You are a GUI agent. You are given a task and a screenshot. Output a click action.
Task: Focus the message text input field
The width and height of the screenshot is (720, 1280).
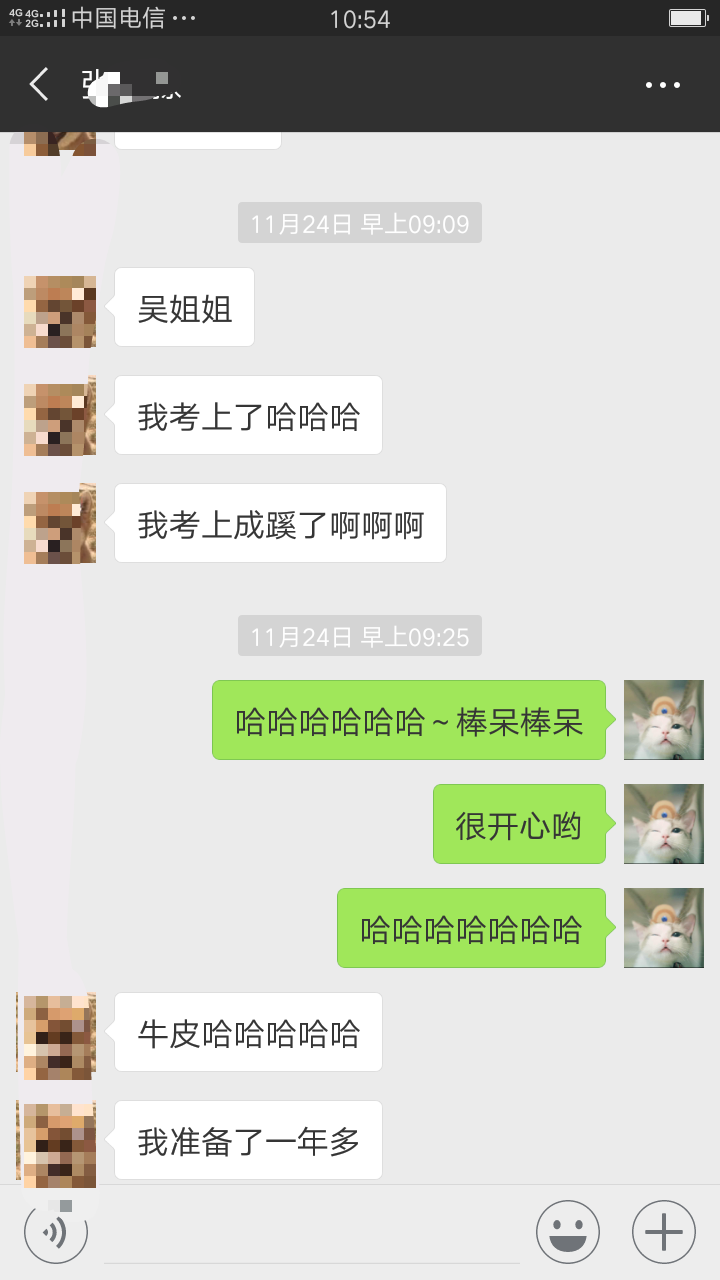click(310, 1233)
